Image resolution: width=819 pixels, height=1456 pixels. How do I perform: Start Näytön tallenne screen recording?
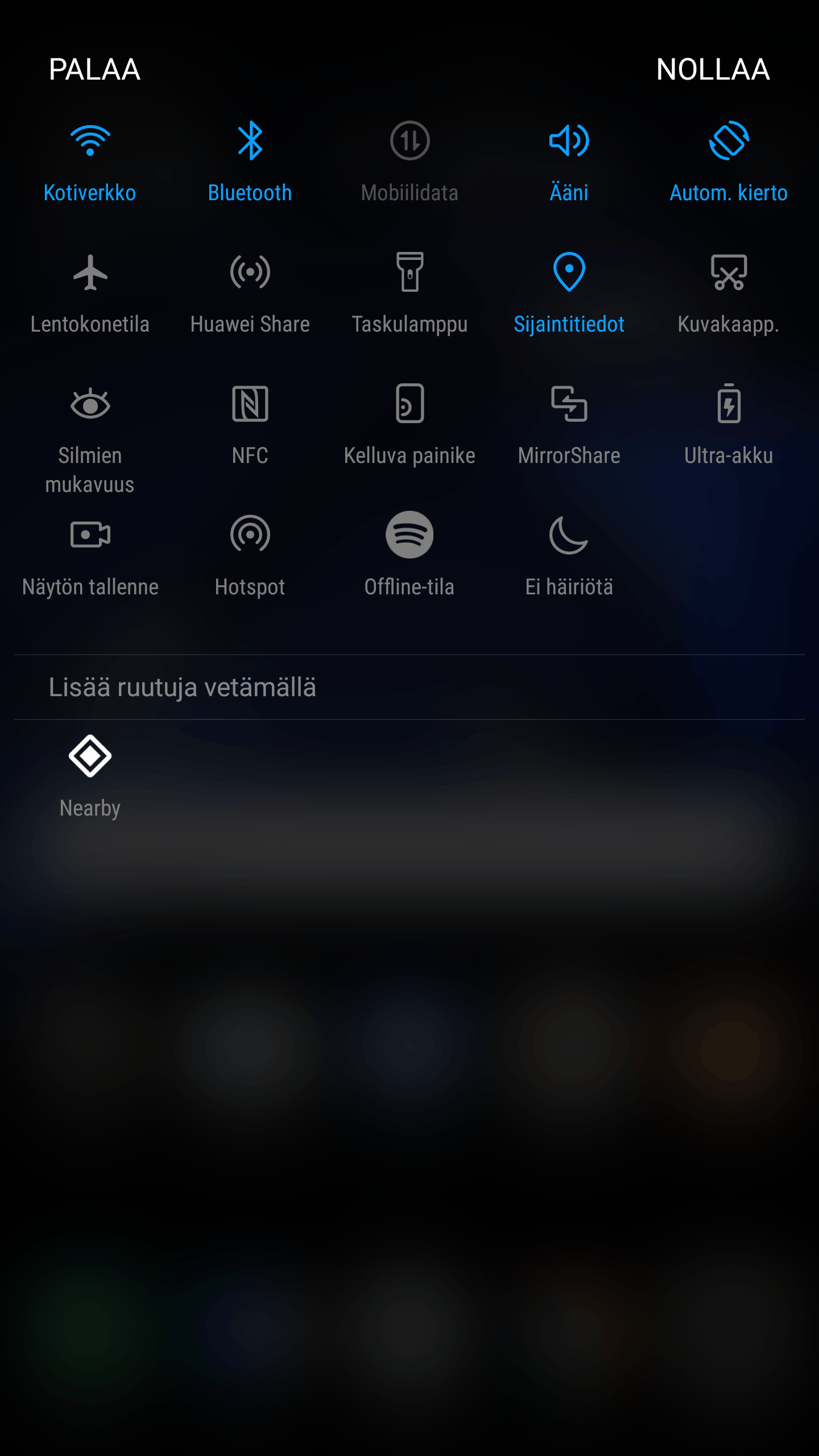90,536
